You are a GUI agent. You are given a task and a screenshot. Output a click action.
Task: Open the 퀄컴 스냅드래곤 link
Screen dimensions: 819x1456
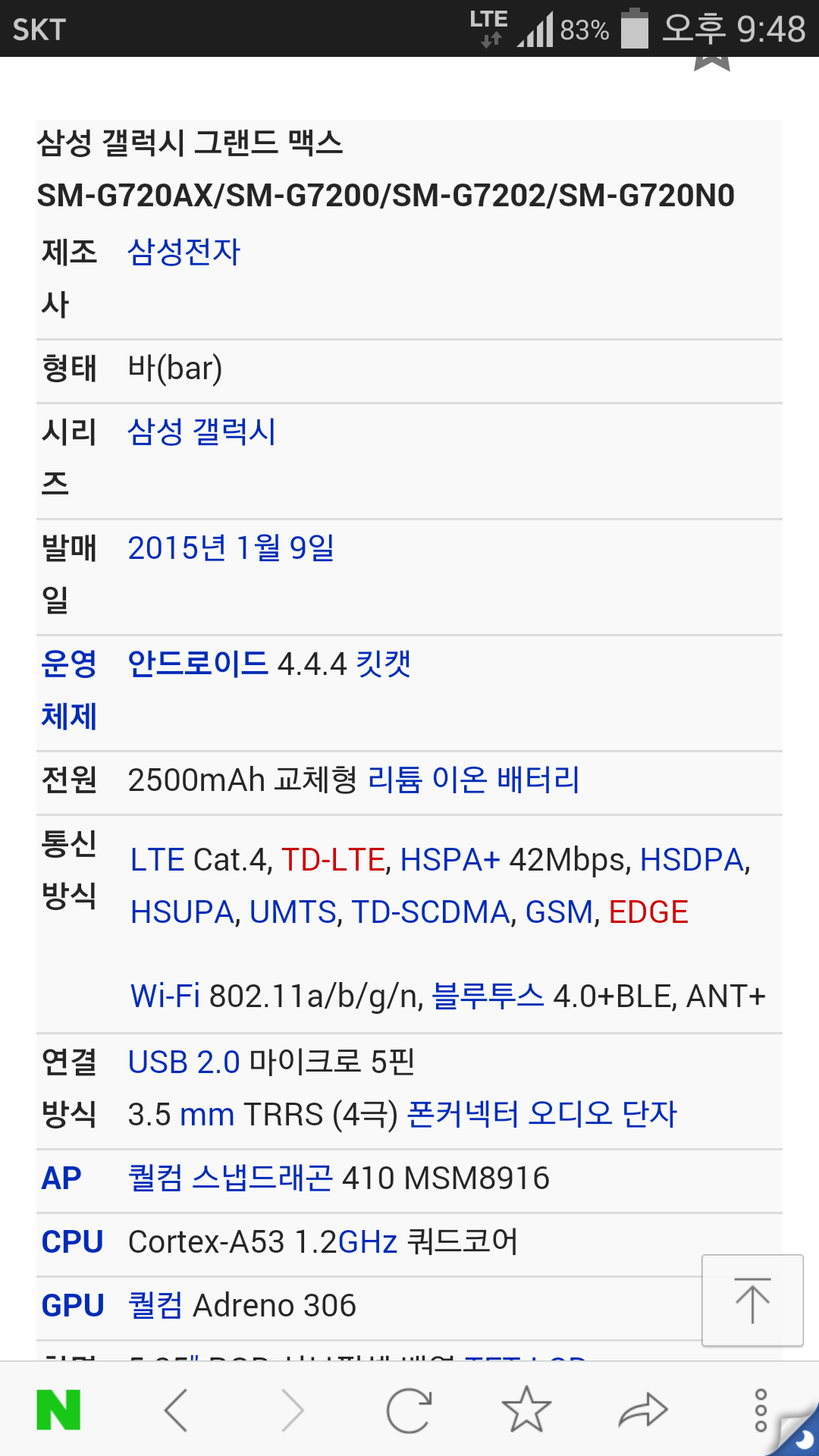[x=231, y=1178]
